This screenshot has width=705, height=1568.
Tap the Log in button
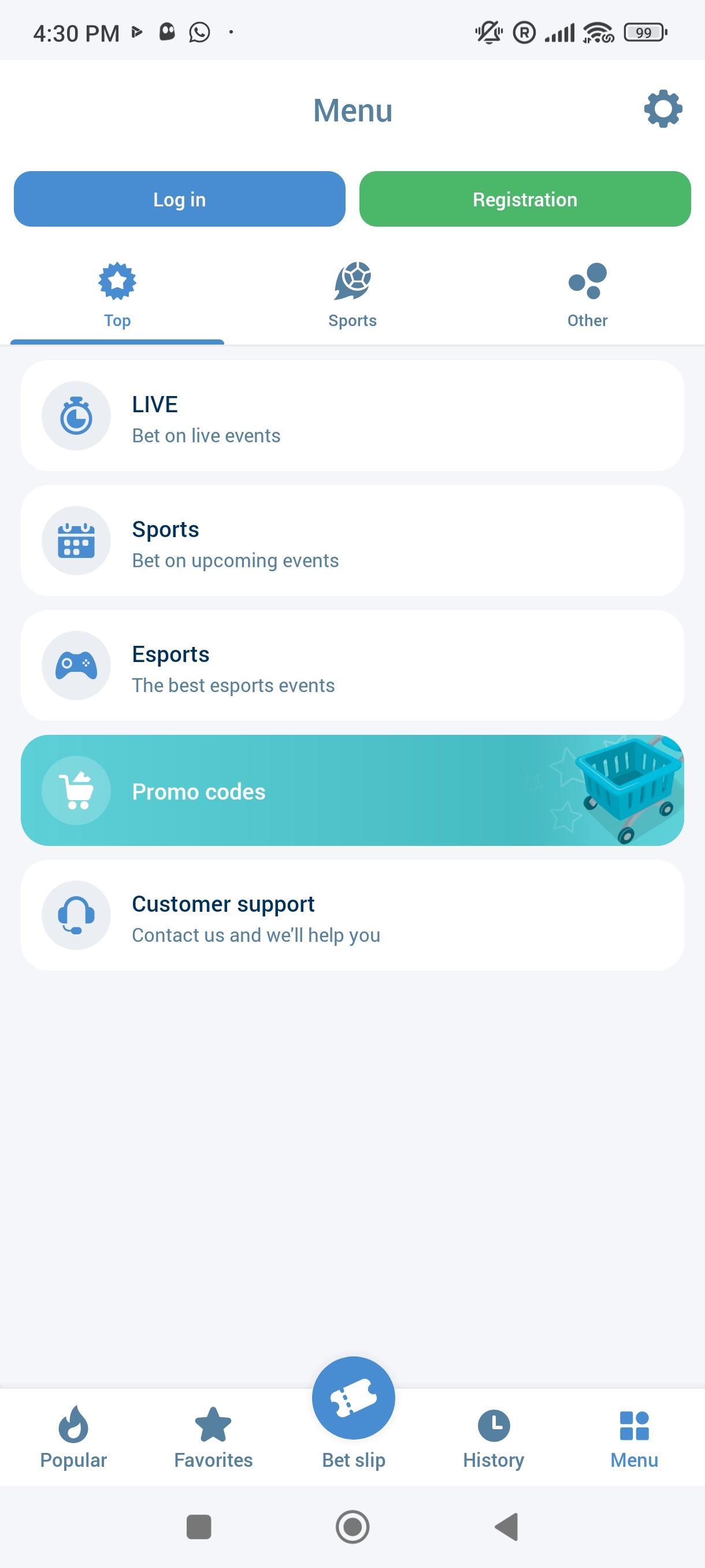(x=180, y=199)
